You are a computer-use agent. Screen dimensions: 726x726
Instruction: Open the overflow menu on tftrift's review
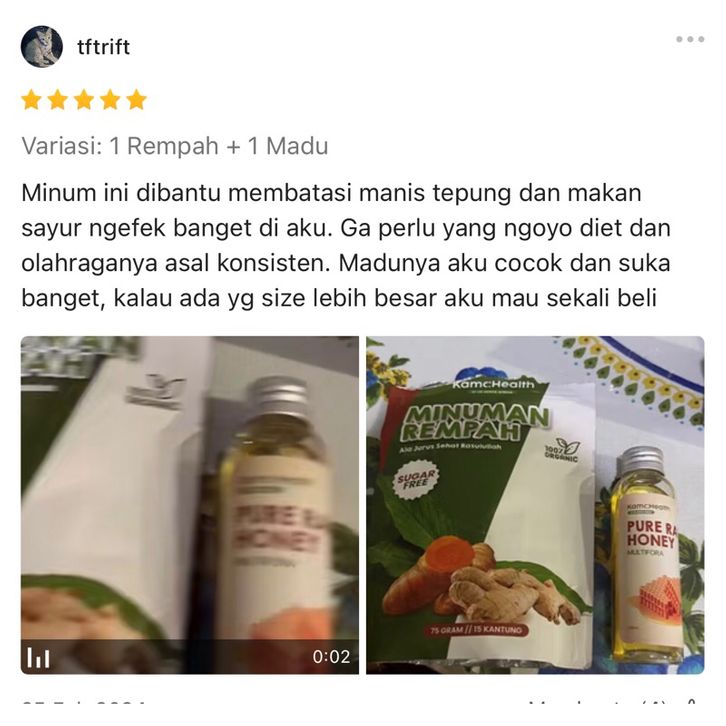point(689,40)
